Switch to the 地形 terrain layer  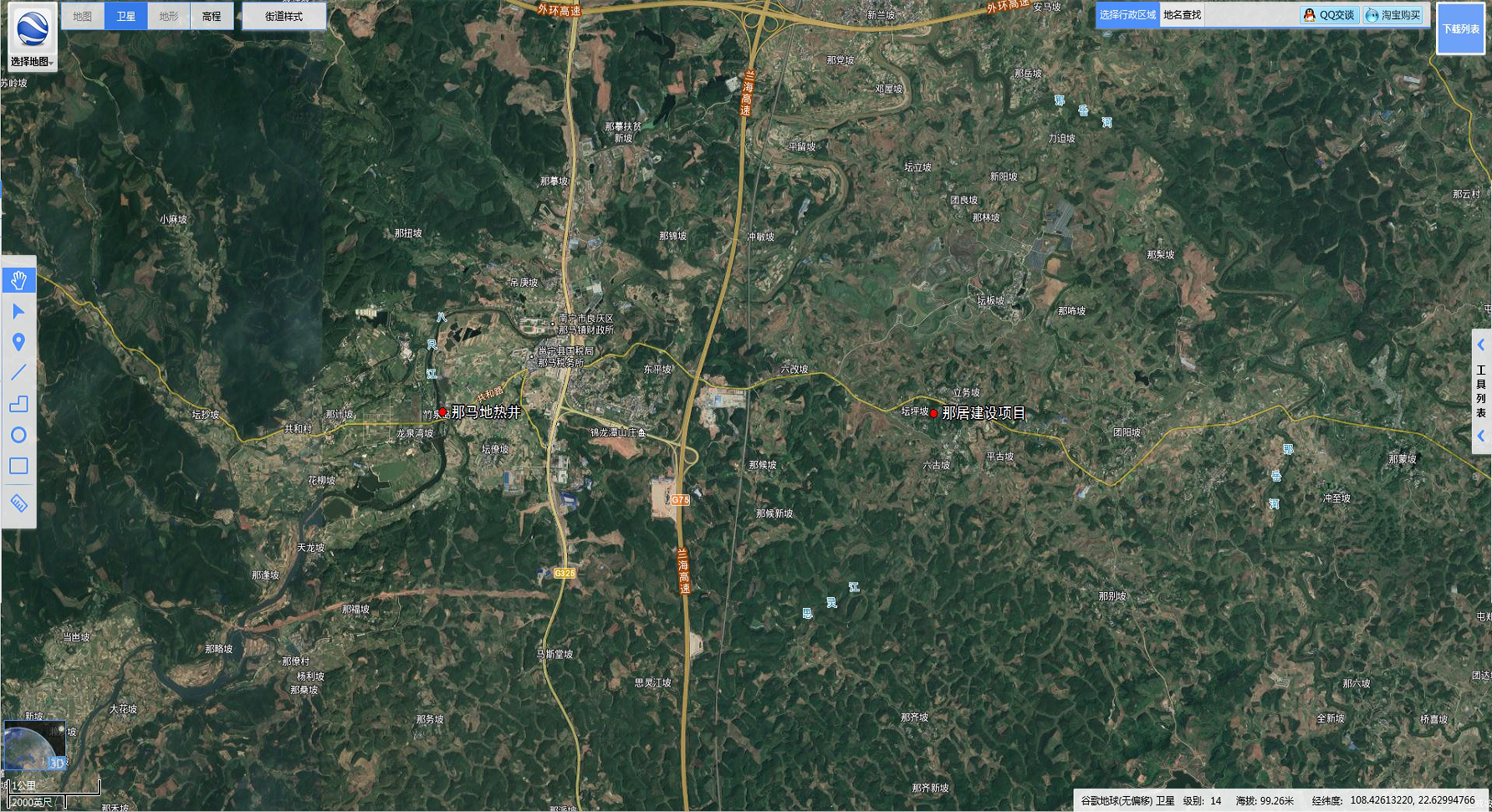point(168,16)
